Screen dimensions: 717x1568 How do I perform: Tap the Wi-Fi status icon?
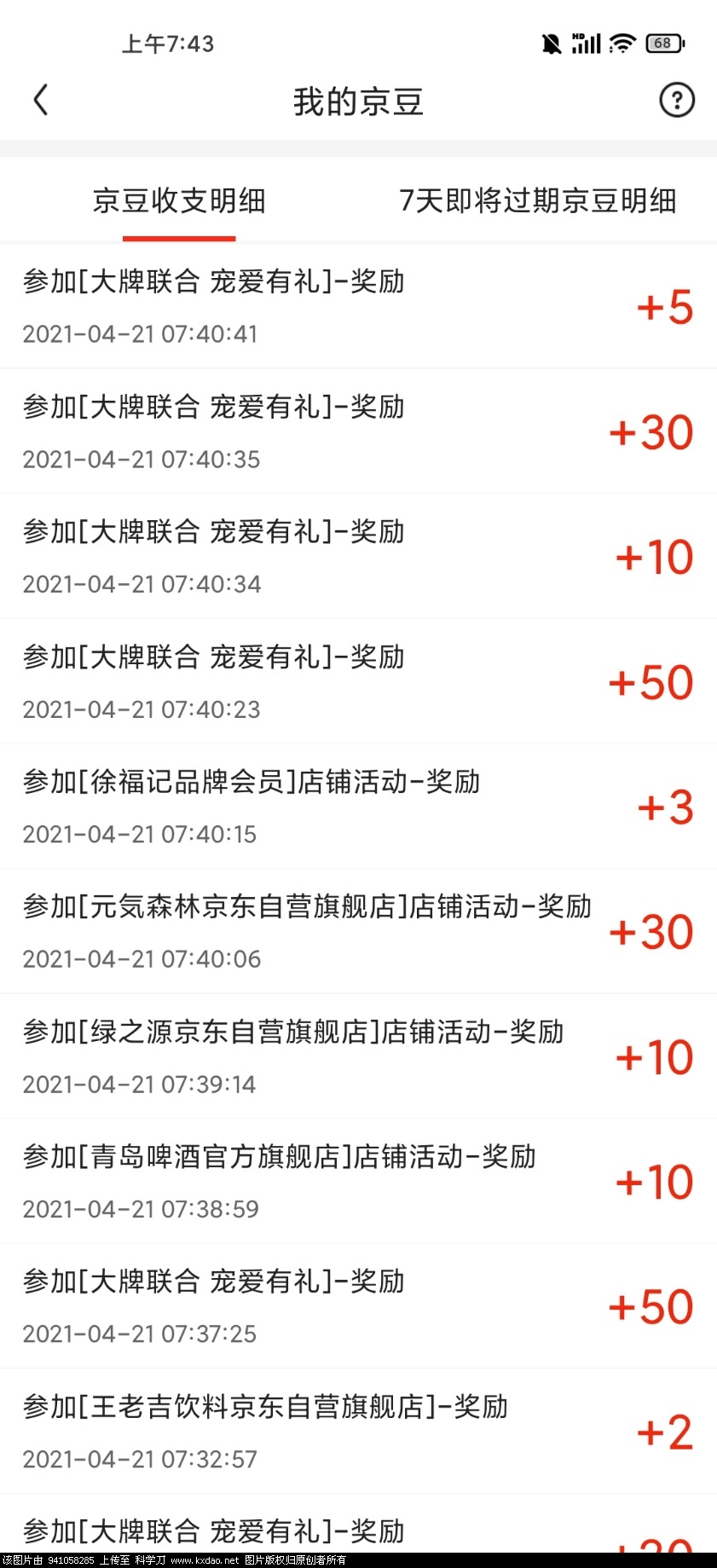(623, 43)
